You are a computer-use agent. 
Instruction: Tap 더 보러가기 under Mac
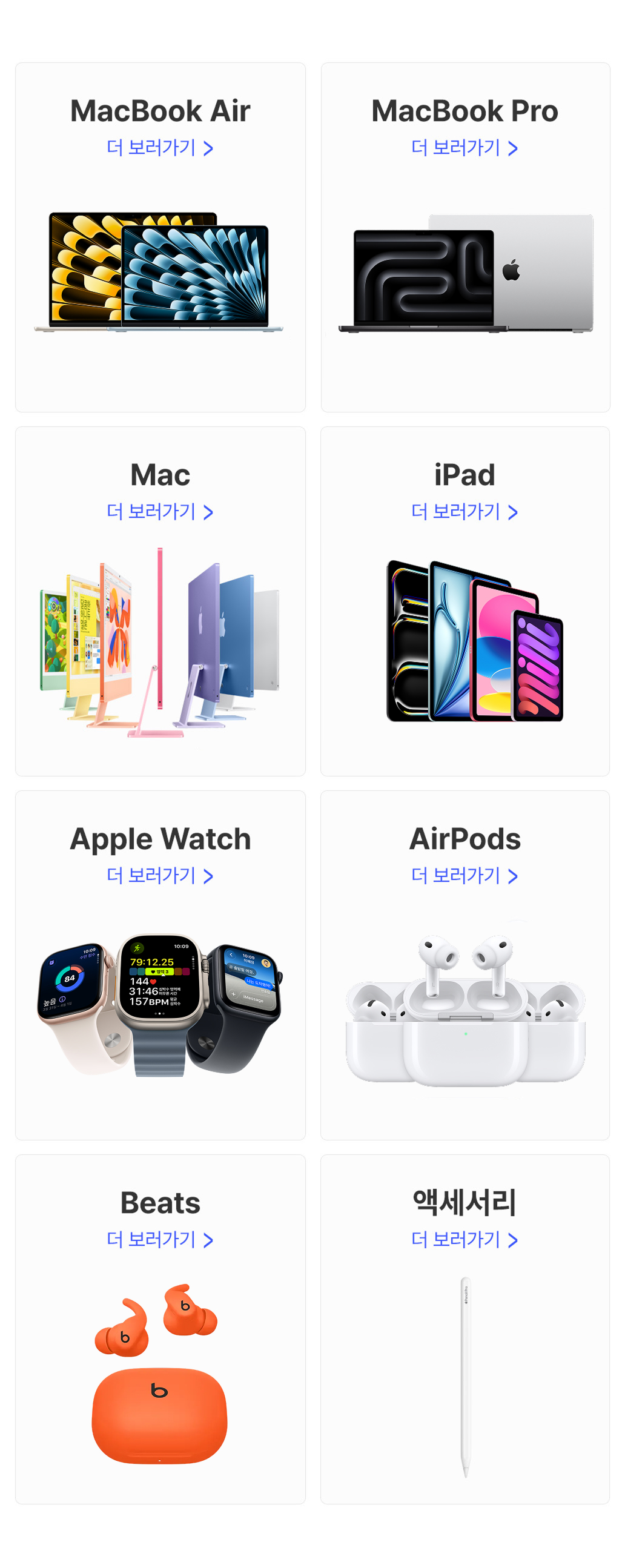(159, 512)
